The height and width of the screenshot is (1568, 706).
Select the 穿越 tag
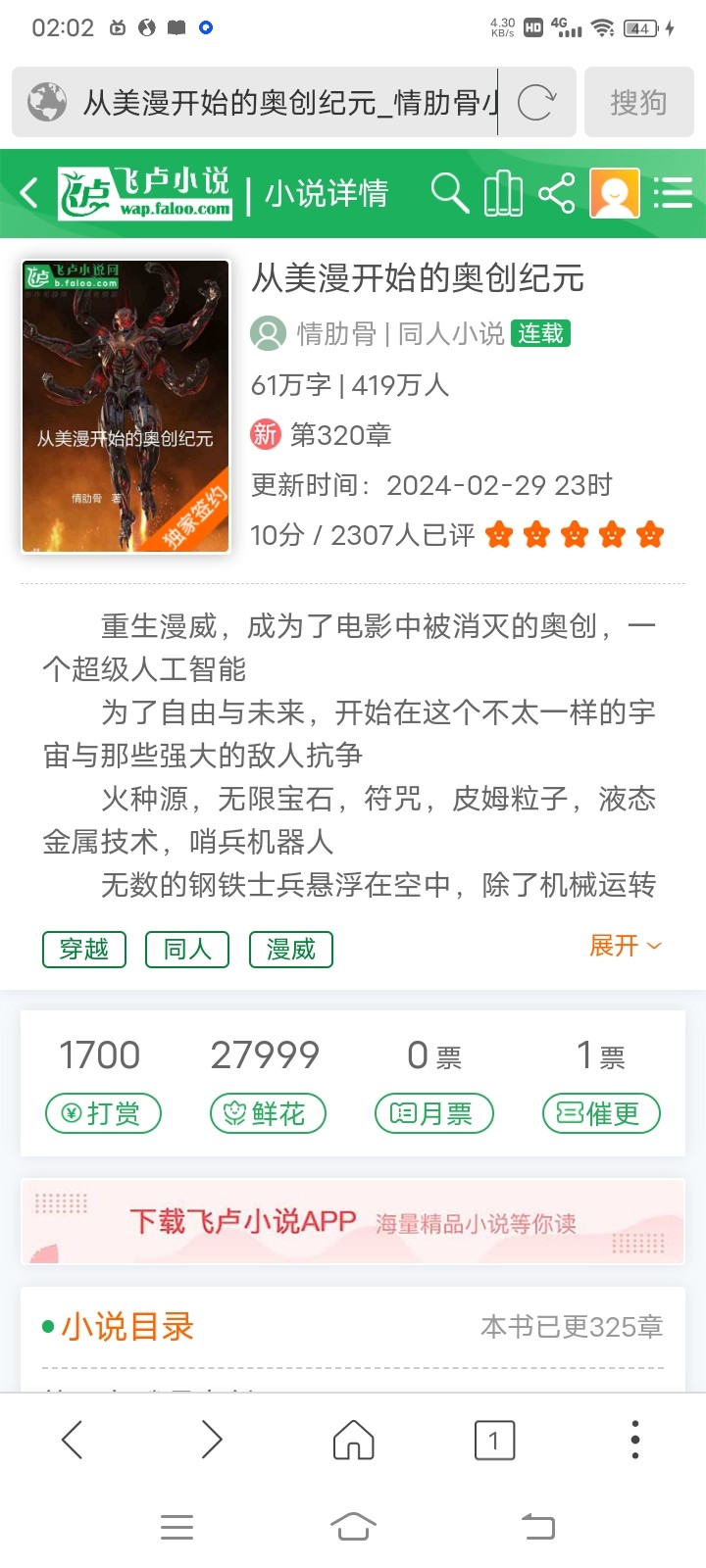click(84, 949)
